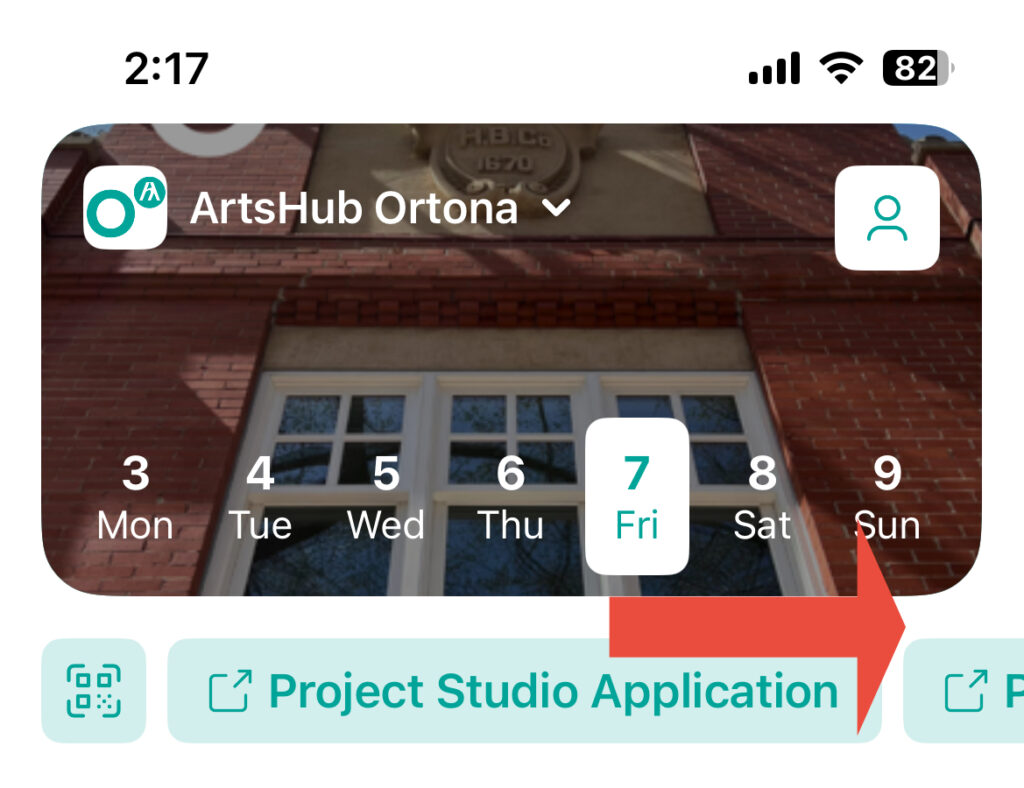This screenshot has width=1024, height=788.
Task: Open the QR code scanner
Action: [x=93, y=691]
